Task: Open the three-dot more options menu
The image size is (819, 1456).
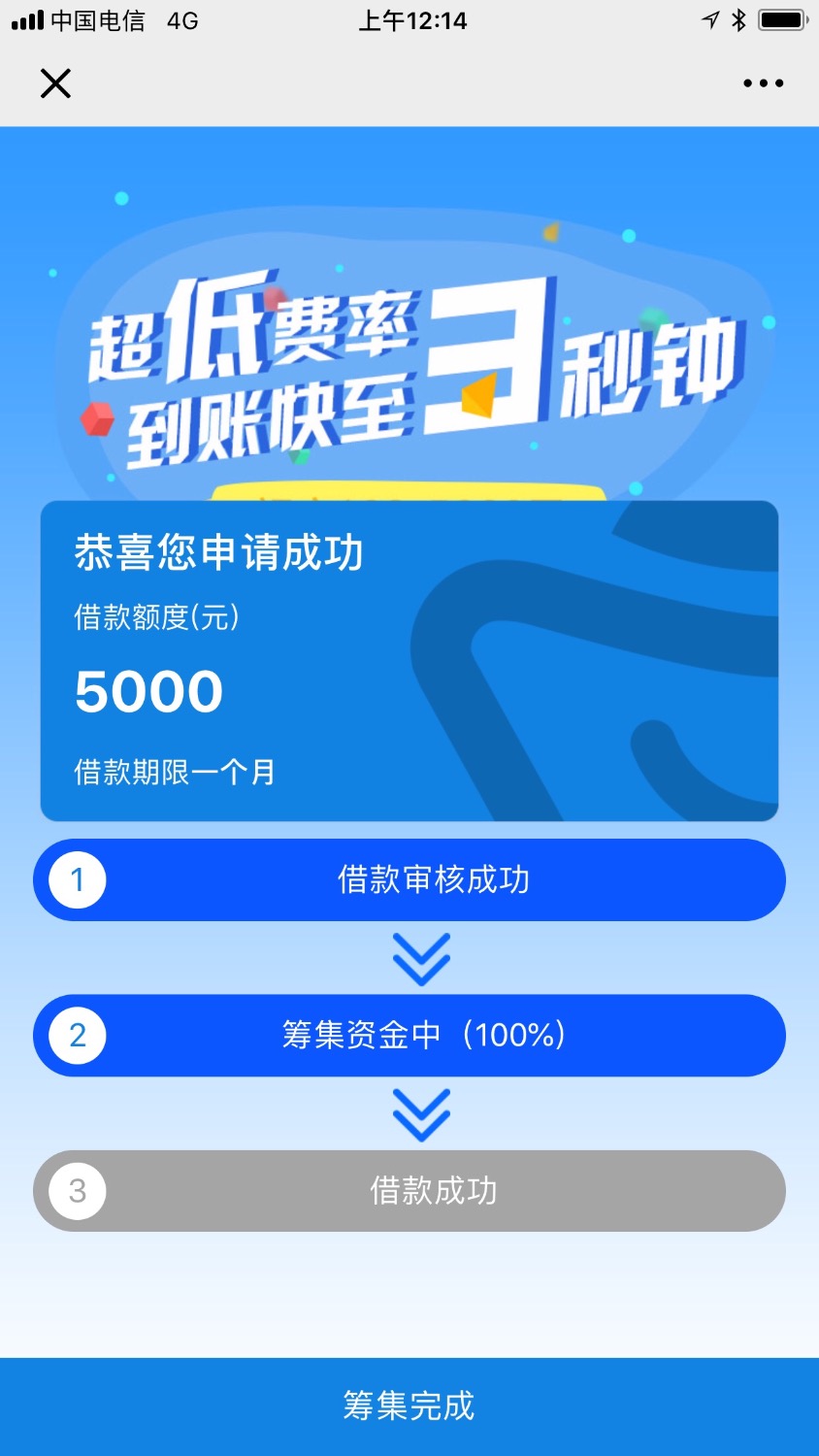Action: [x=763, y=83]
